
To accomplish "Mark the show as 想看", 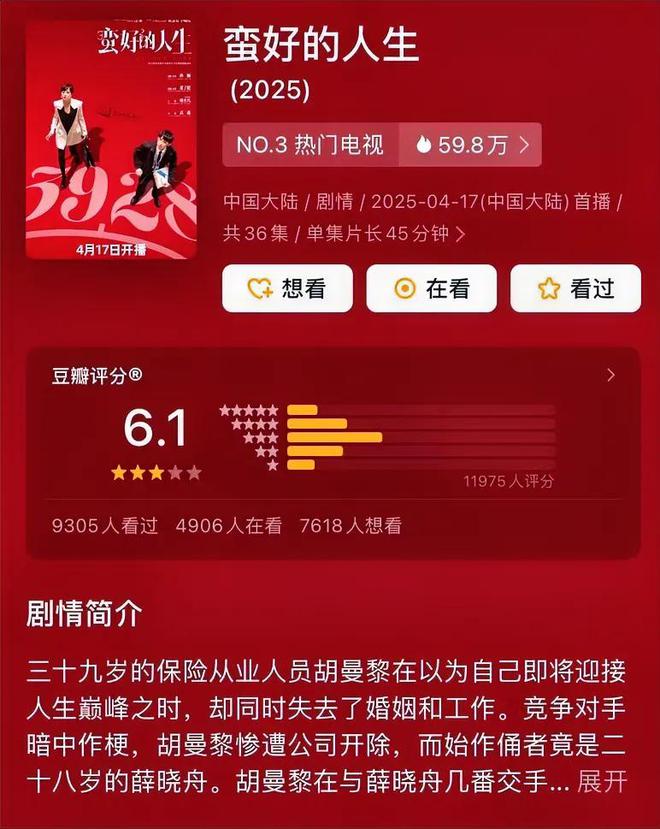I will pos(286,289).
